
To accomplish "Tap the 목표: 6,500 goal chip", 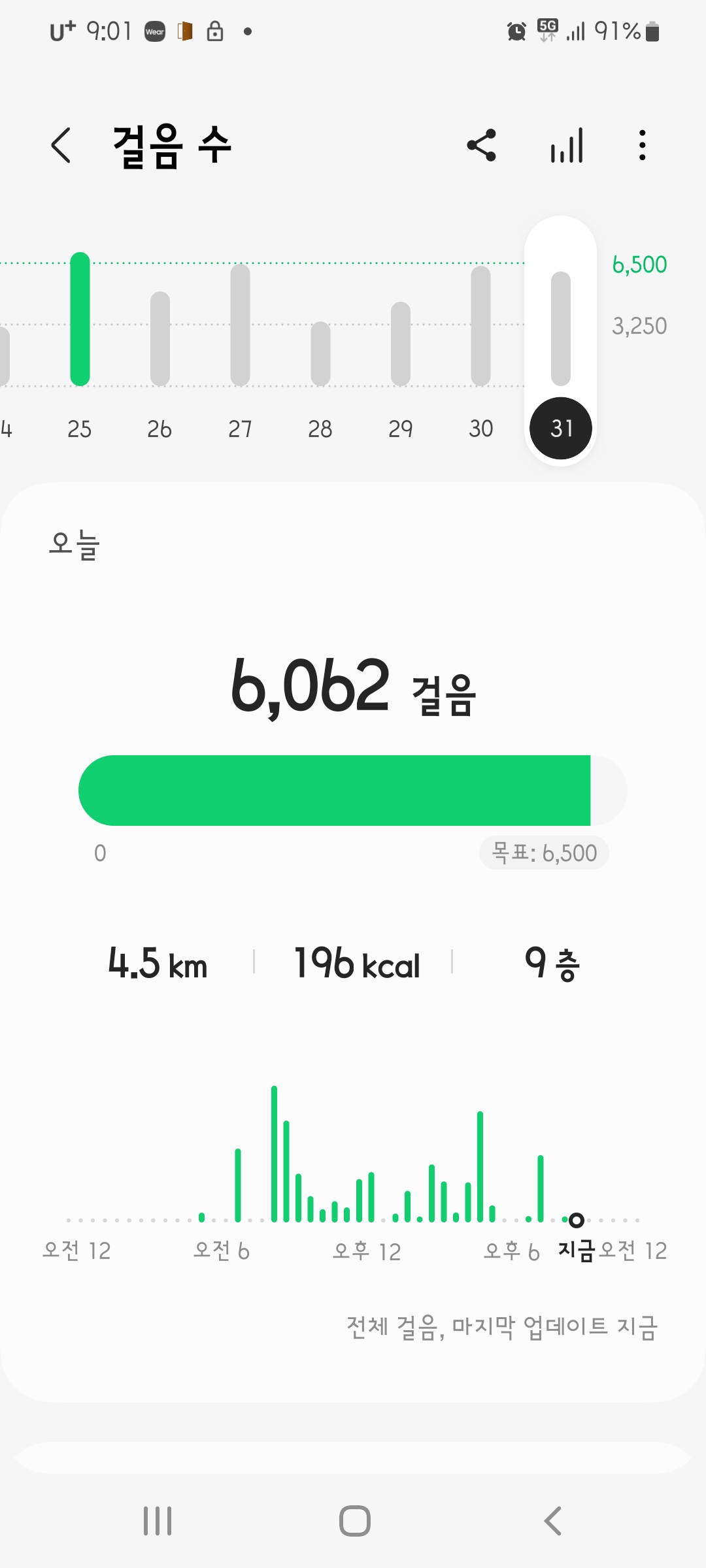I will tap(544, 853).
